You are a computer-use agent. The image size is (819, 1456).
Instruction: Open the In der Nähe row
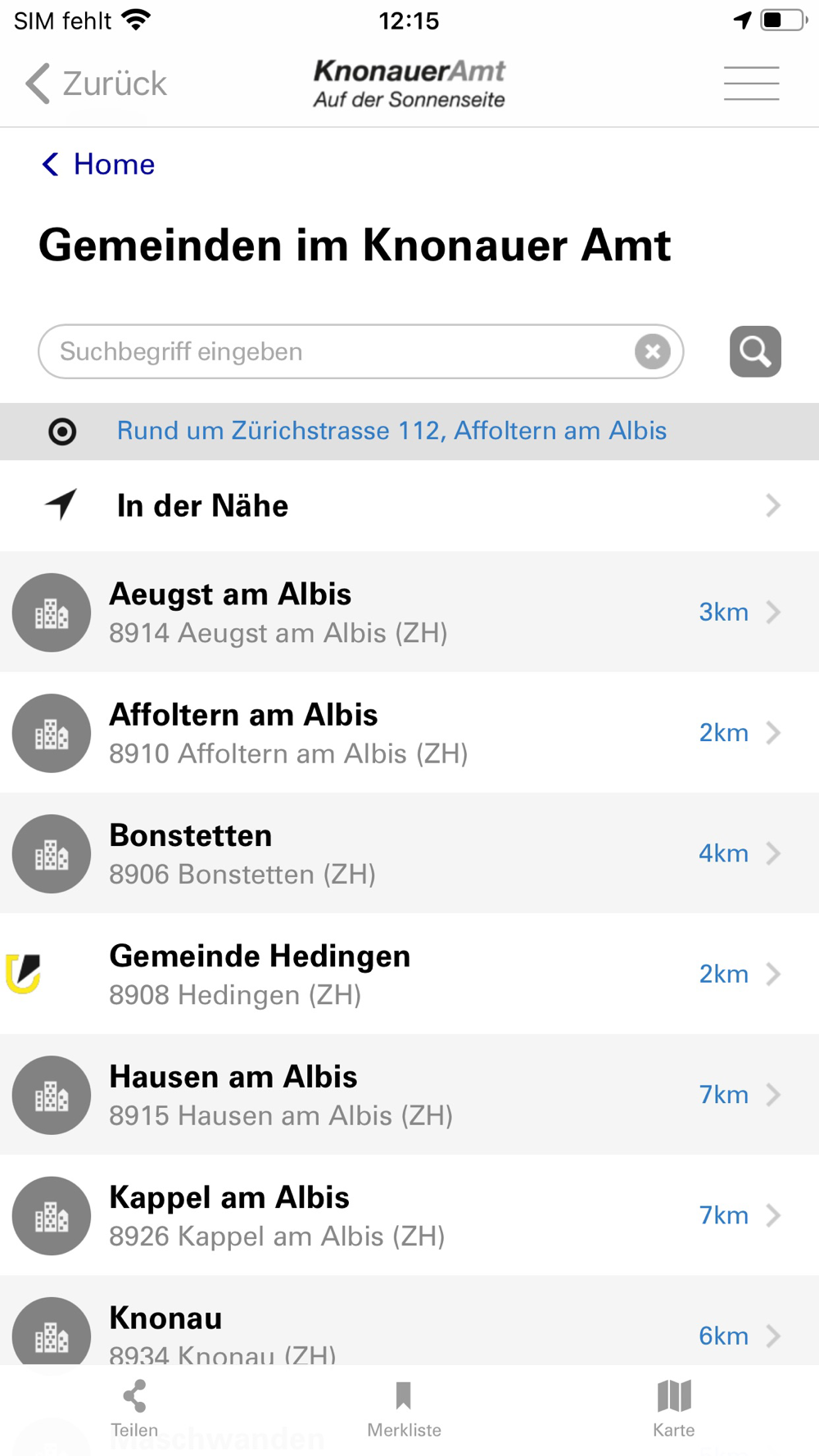tap(409, 505)
